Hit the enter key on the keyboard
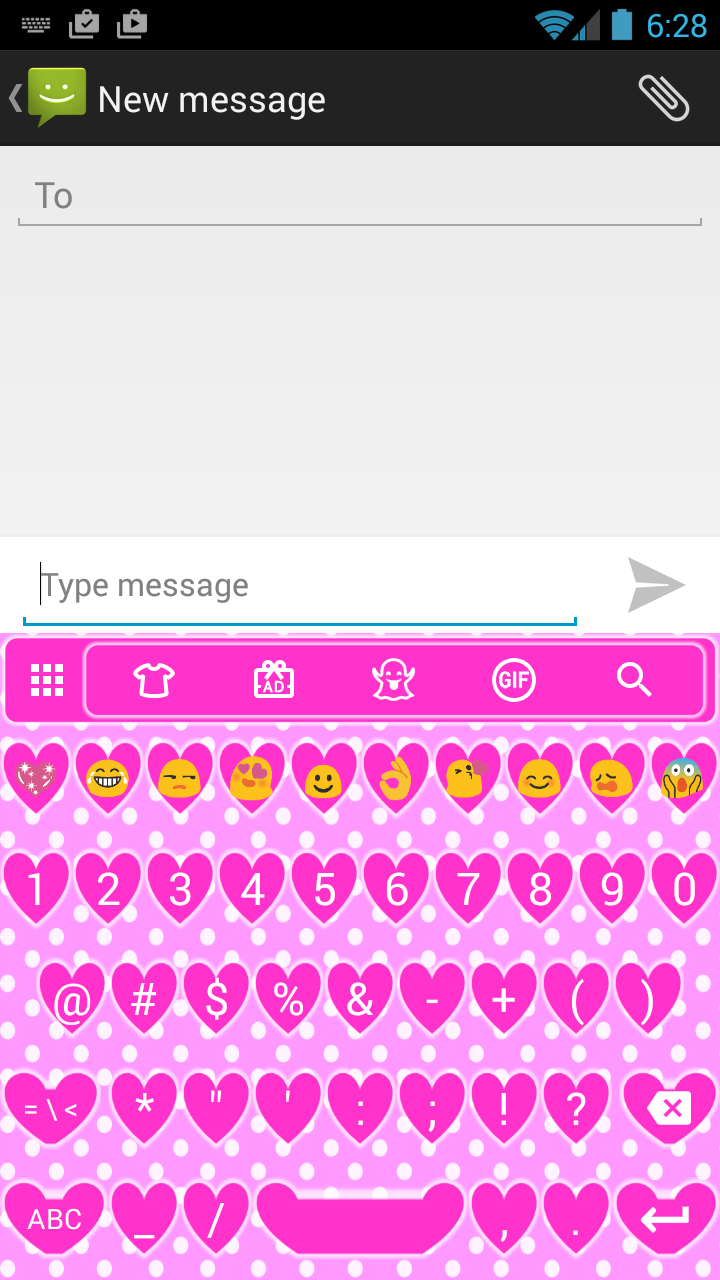Viewport: 720px width, 1280px height. pyautogui.click(x=665, y=1218)
